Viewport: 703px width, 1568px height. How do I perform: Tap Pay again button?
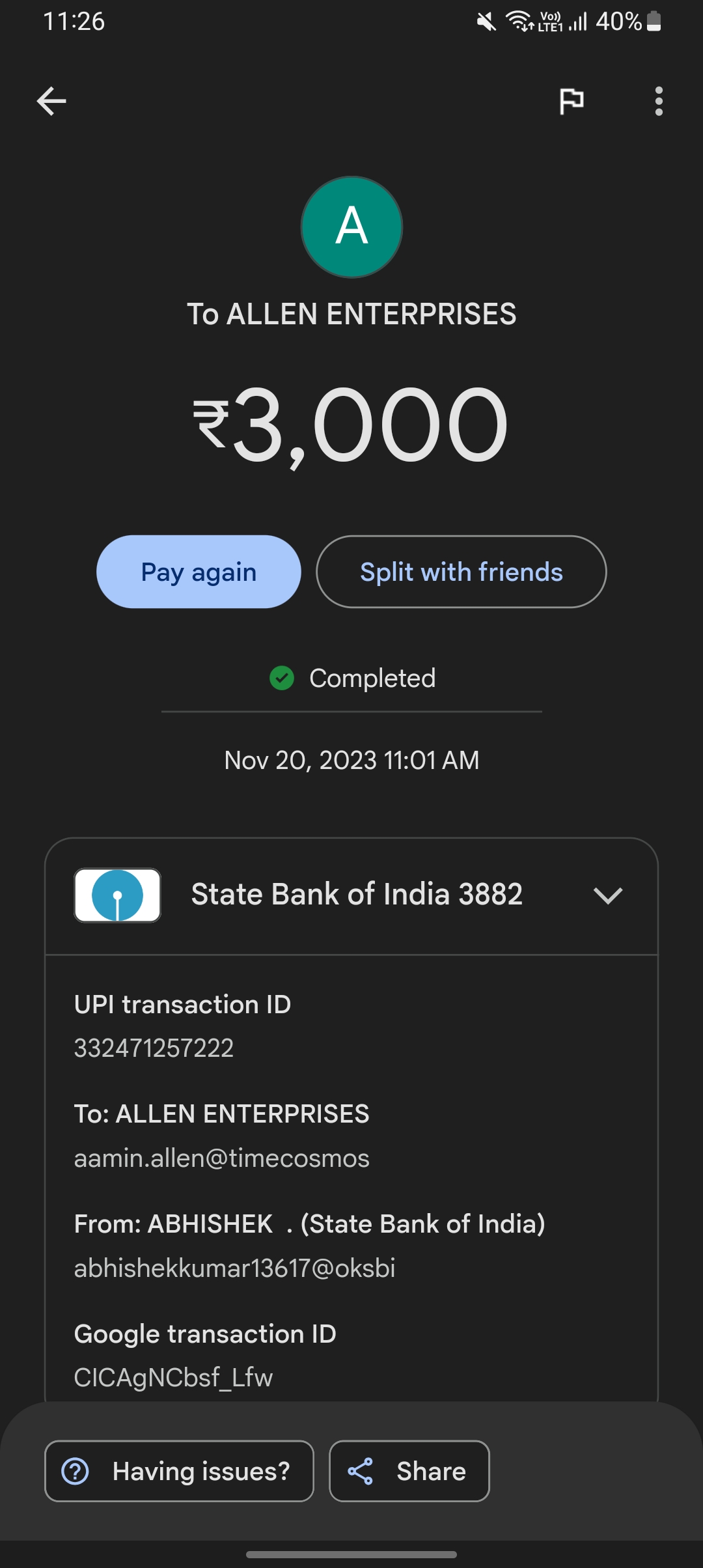[x=199, y=572]
